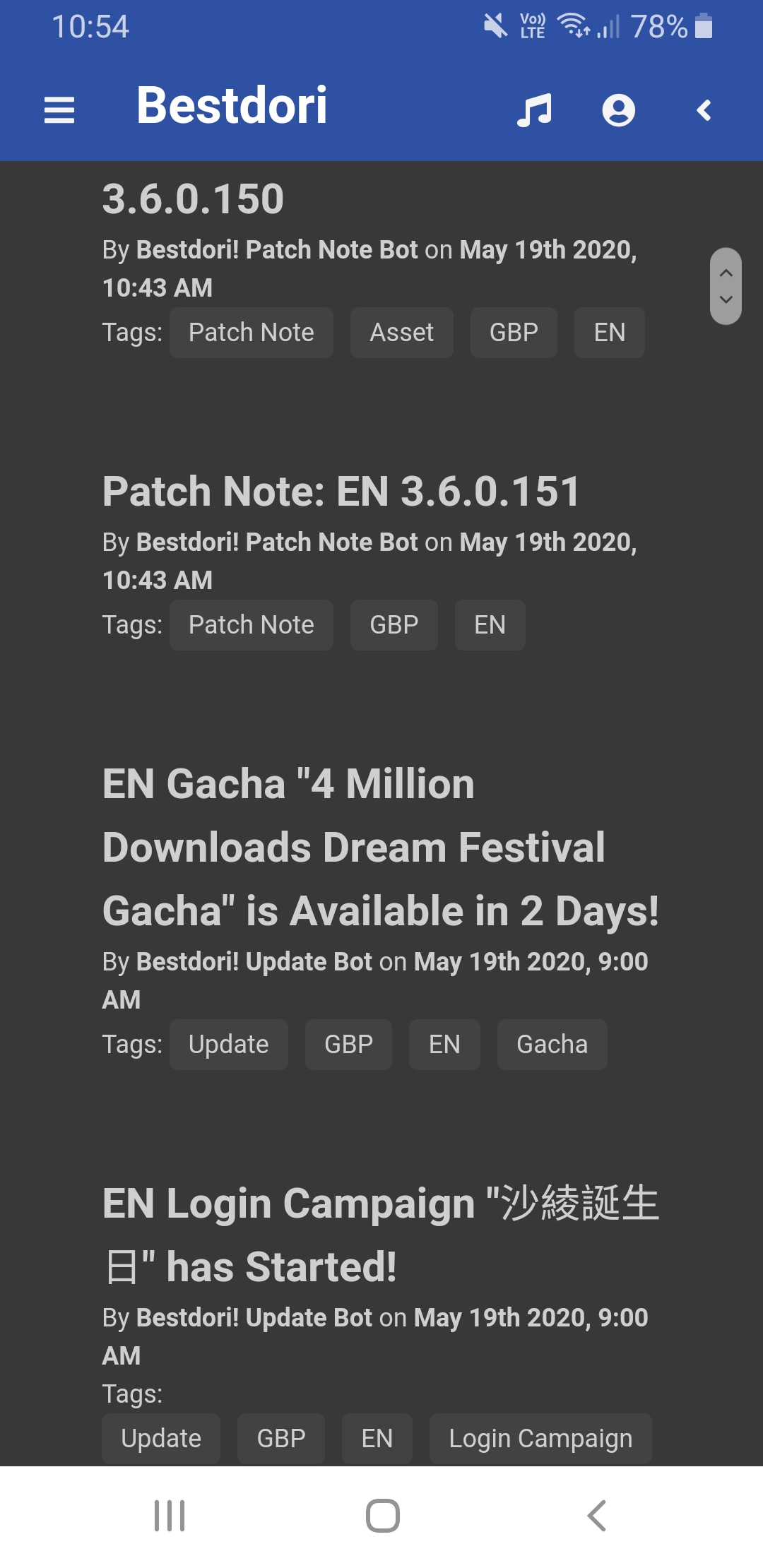Open post "Patch Note: EN 3.6.0.151"
Image resolution: width=763 pixels, height=1568 pixels.
pyautogui.click(x=341, y=492)
